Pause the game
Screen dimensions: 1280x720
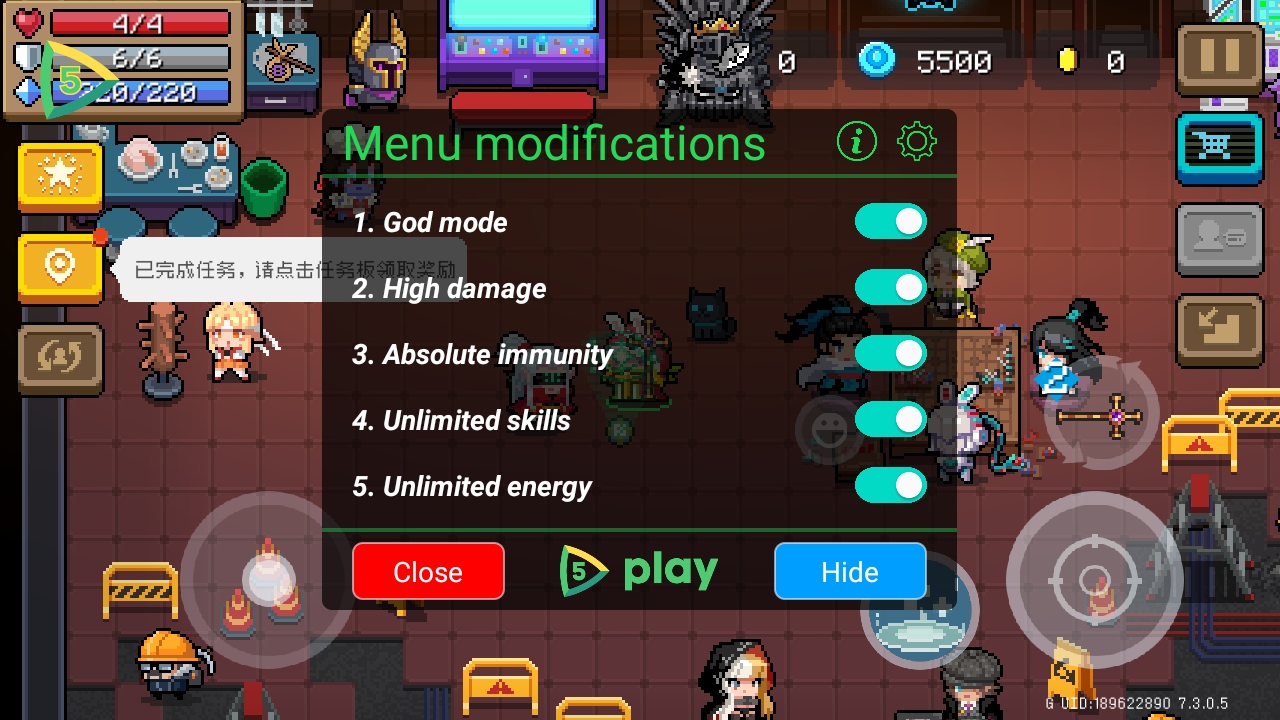(x=1220, y=58)
